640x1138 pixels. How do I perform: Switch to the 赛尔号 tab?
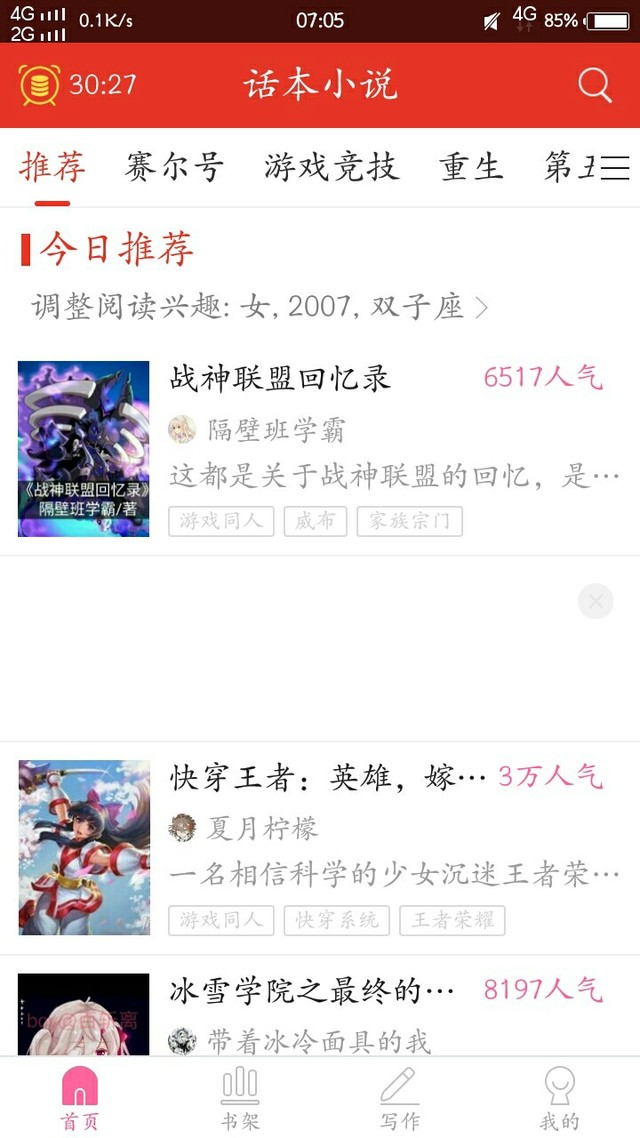click(174, 167)
